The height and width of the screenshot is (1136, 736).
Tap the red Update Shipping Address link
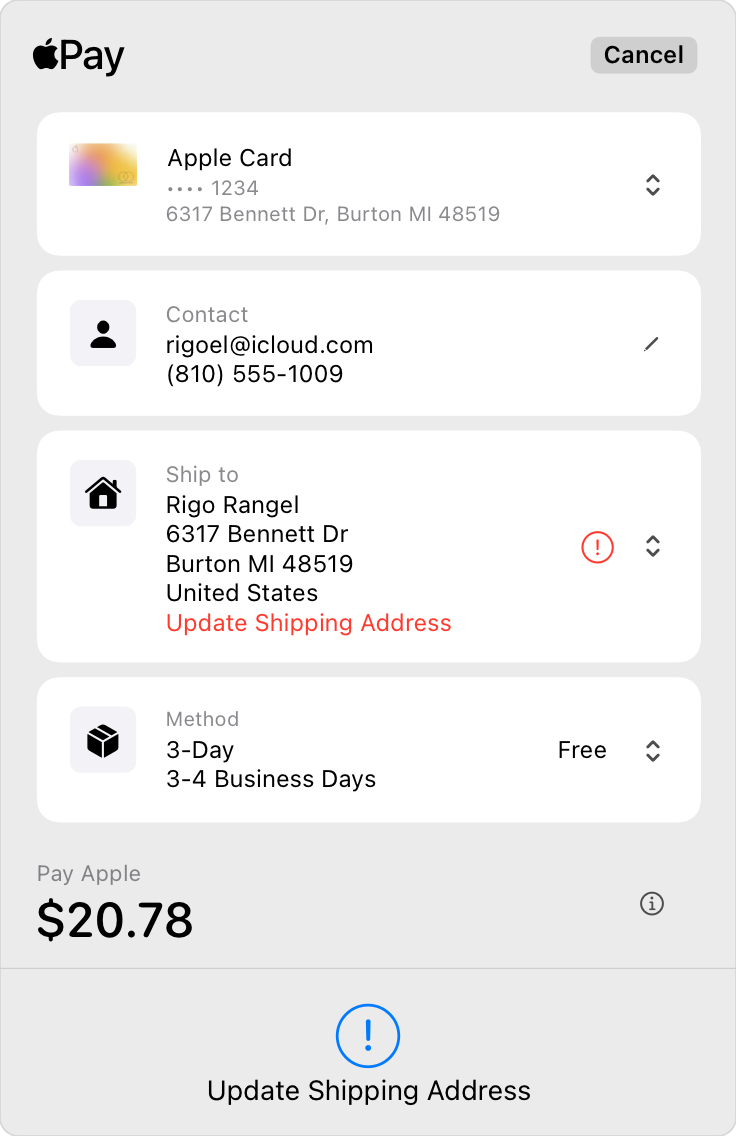(308, 623)
